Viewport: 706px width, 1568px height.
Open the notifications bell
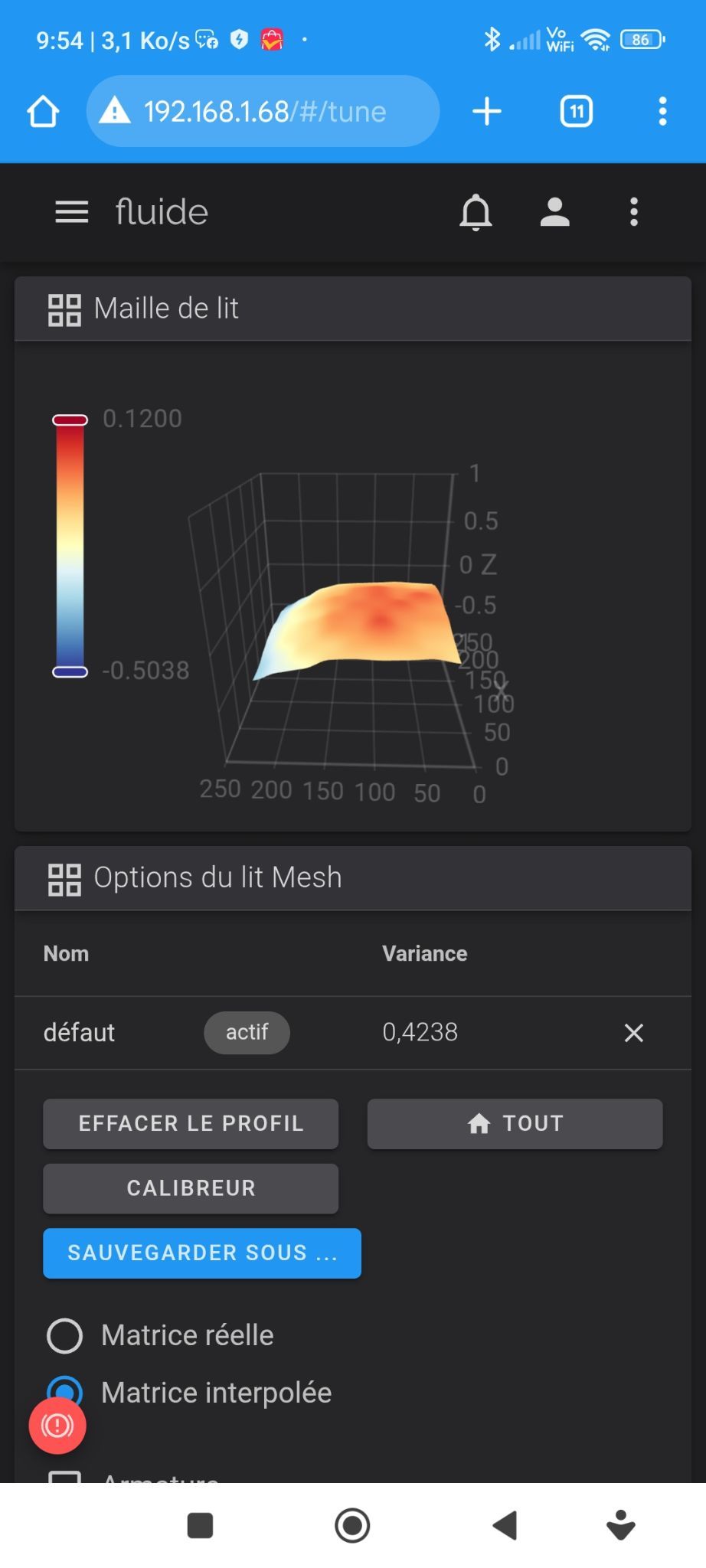click(x=476, y=212)
